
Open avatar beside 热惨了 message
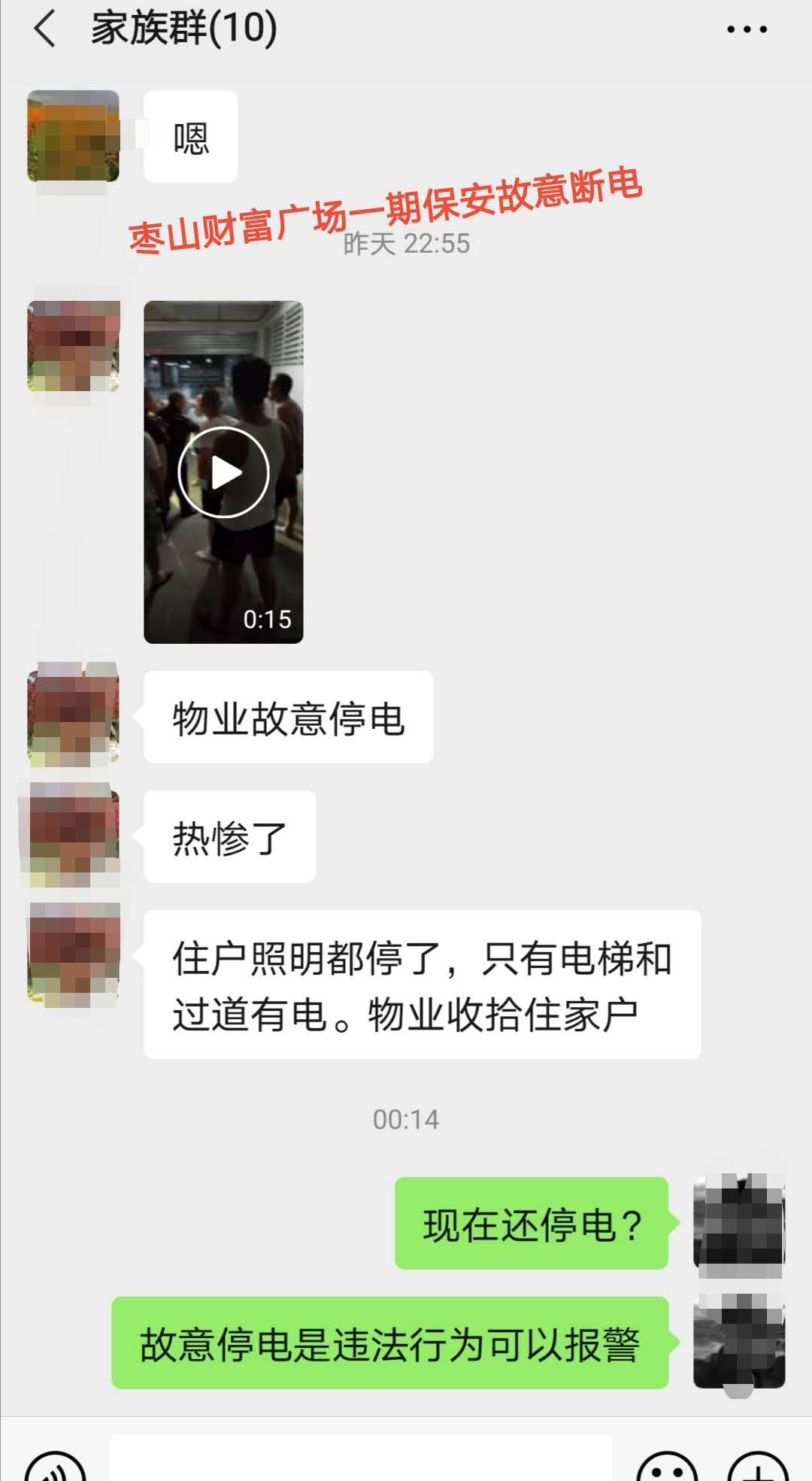(x=73, y=835)
